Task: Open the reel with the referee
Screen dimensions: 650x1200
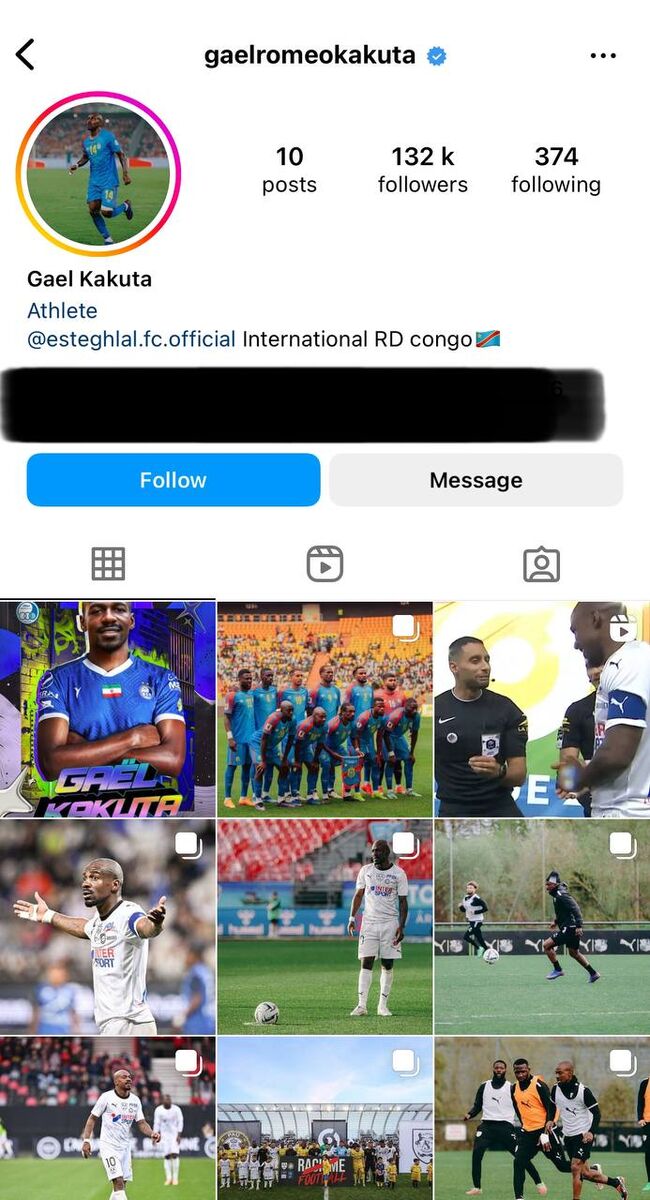Action: pyautogui.click(x=542, y=708)
